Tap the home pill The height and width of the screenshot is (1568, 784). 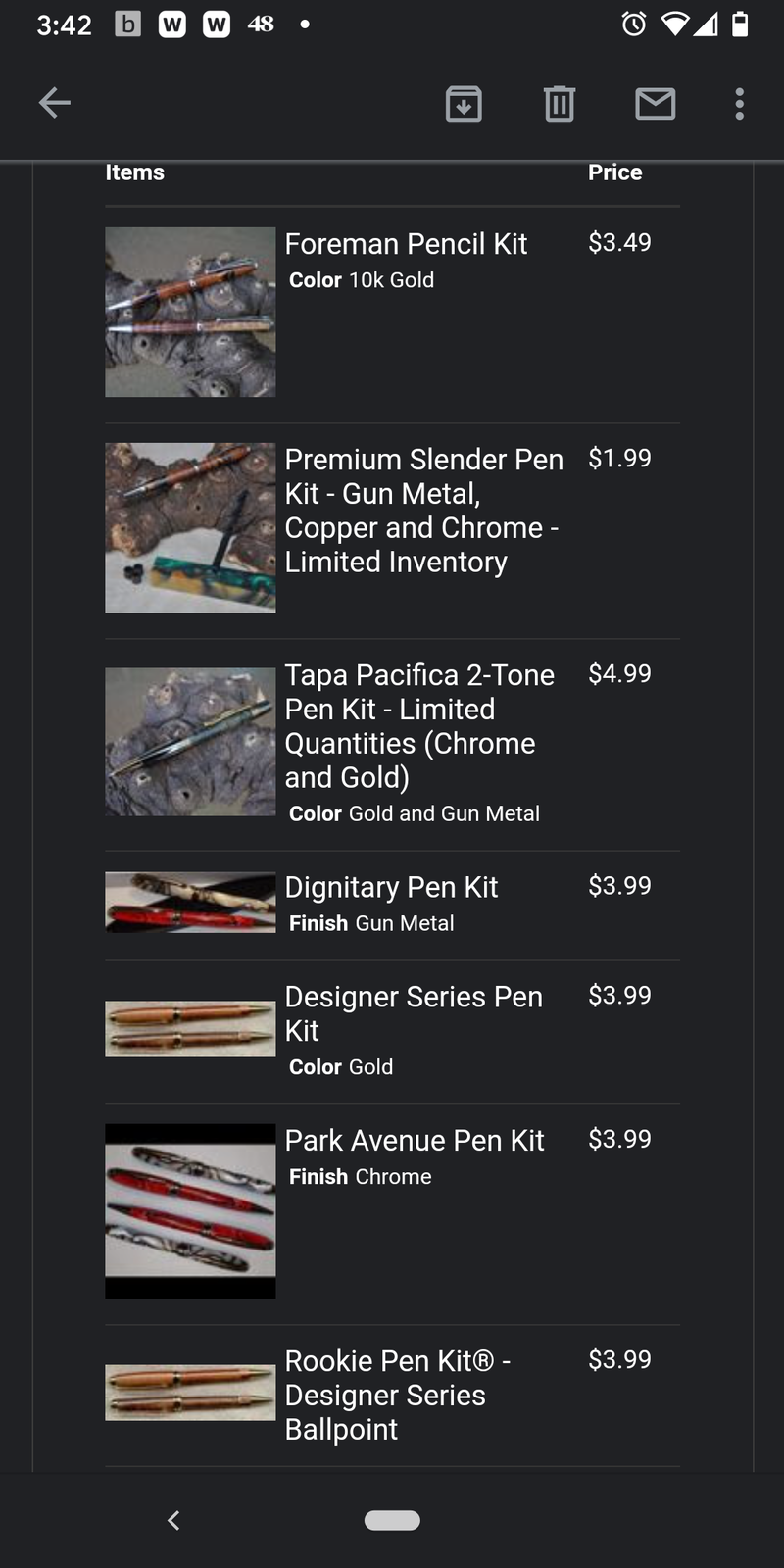(x=392, y=1520)
